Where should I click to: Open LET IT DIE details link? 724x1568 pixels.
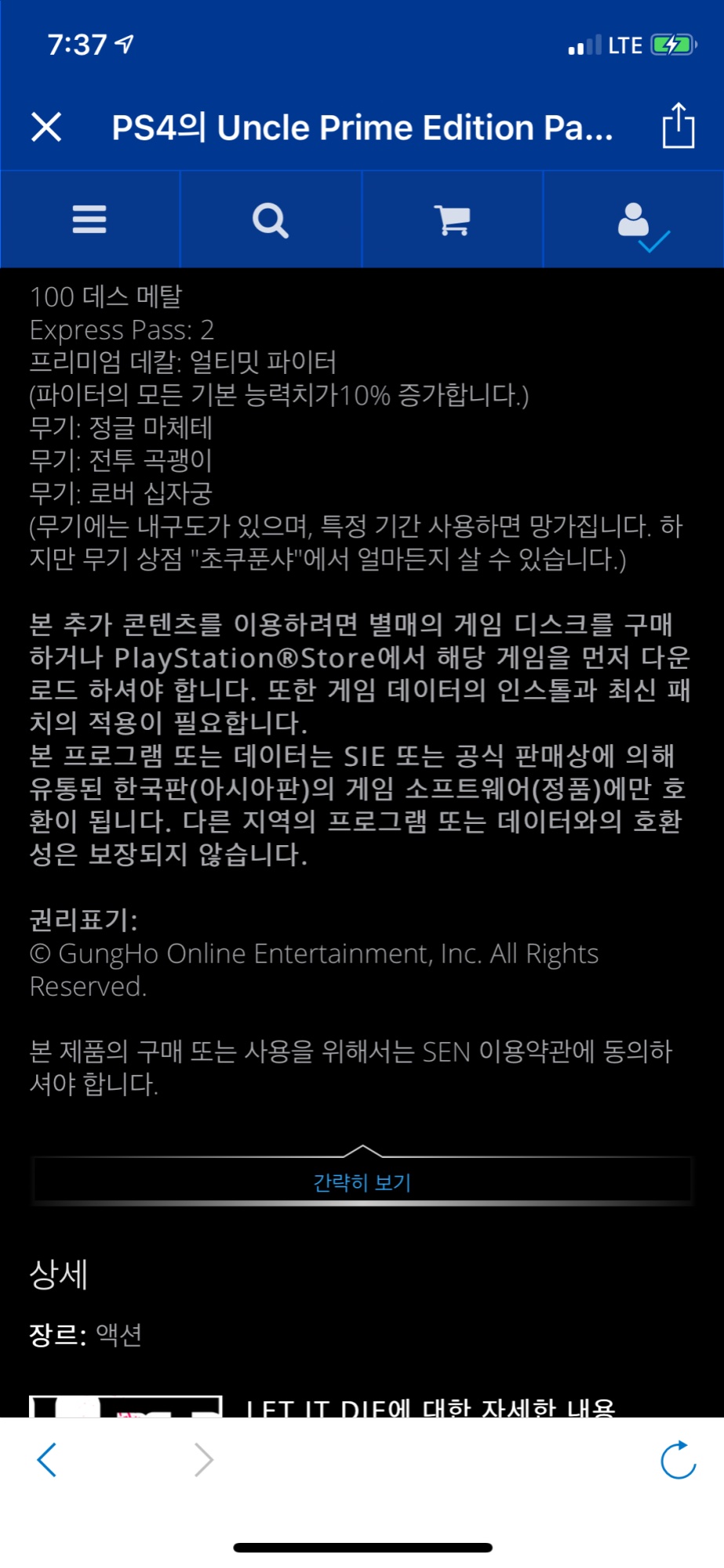click(x=430, y=1406)
